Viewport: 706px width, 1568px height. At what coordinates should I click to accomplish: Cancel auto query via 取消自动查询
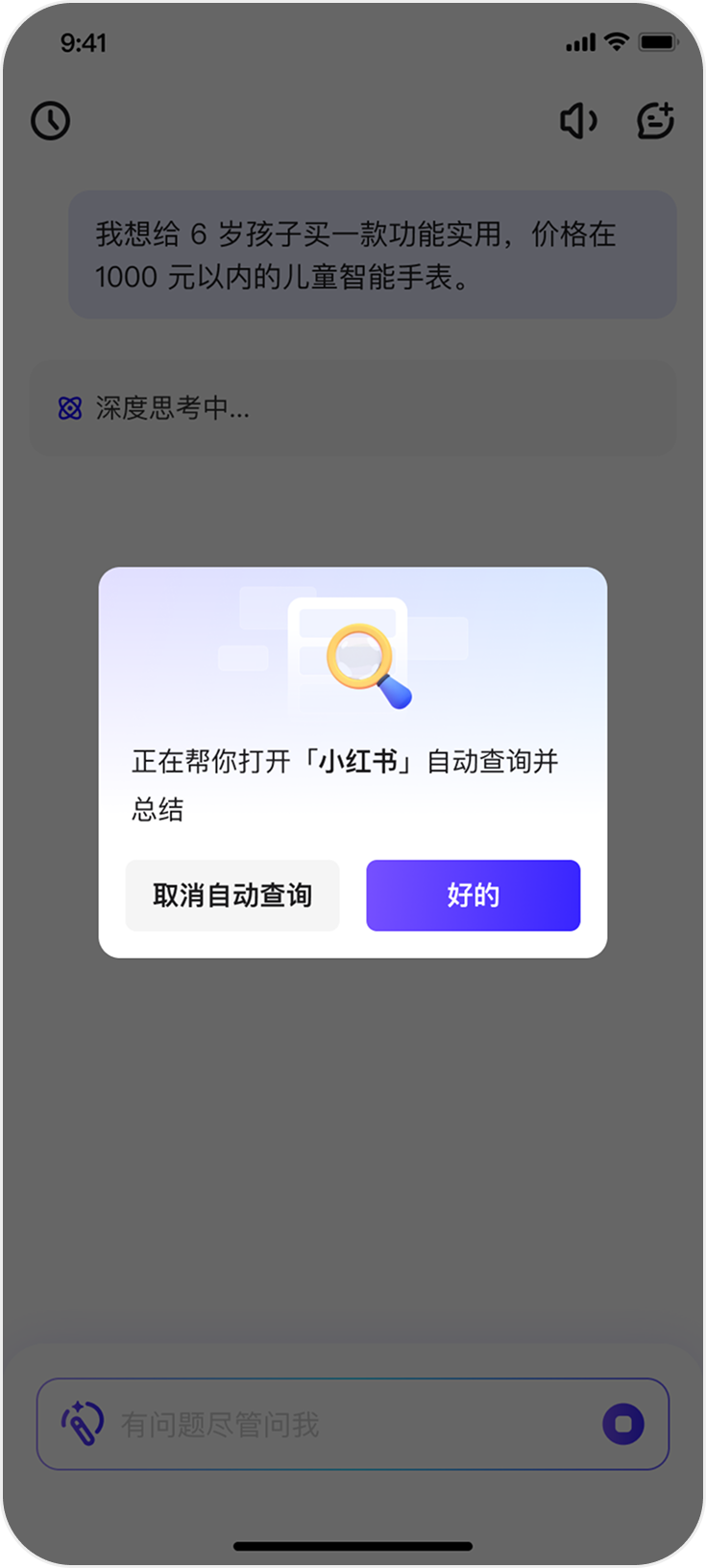coord(232,895)
